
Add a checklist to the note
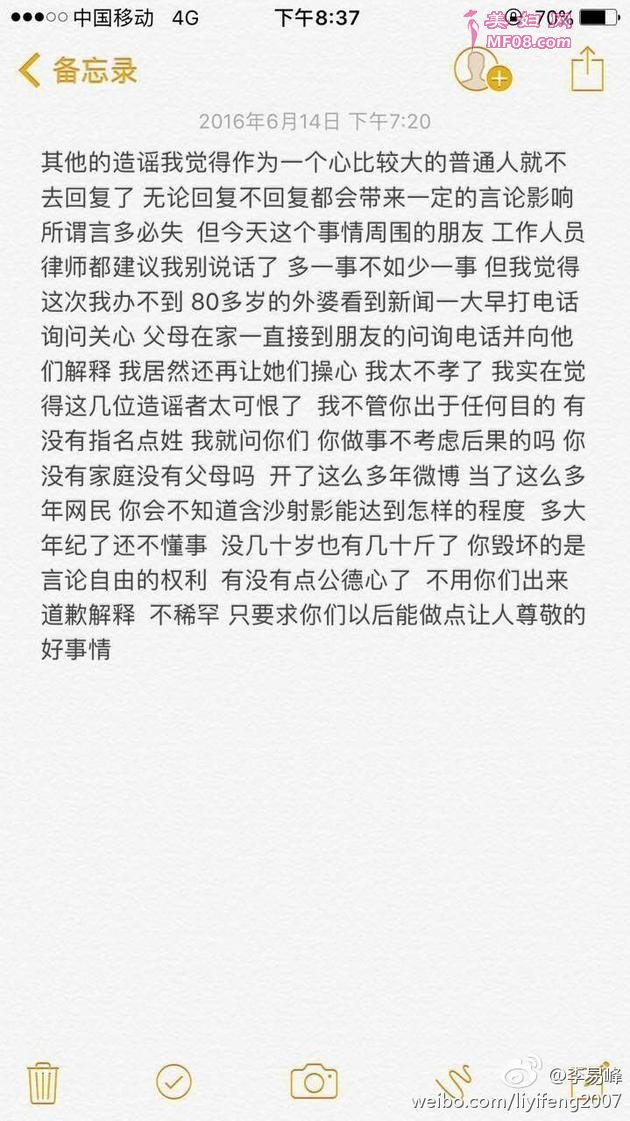174,1081
